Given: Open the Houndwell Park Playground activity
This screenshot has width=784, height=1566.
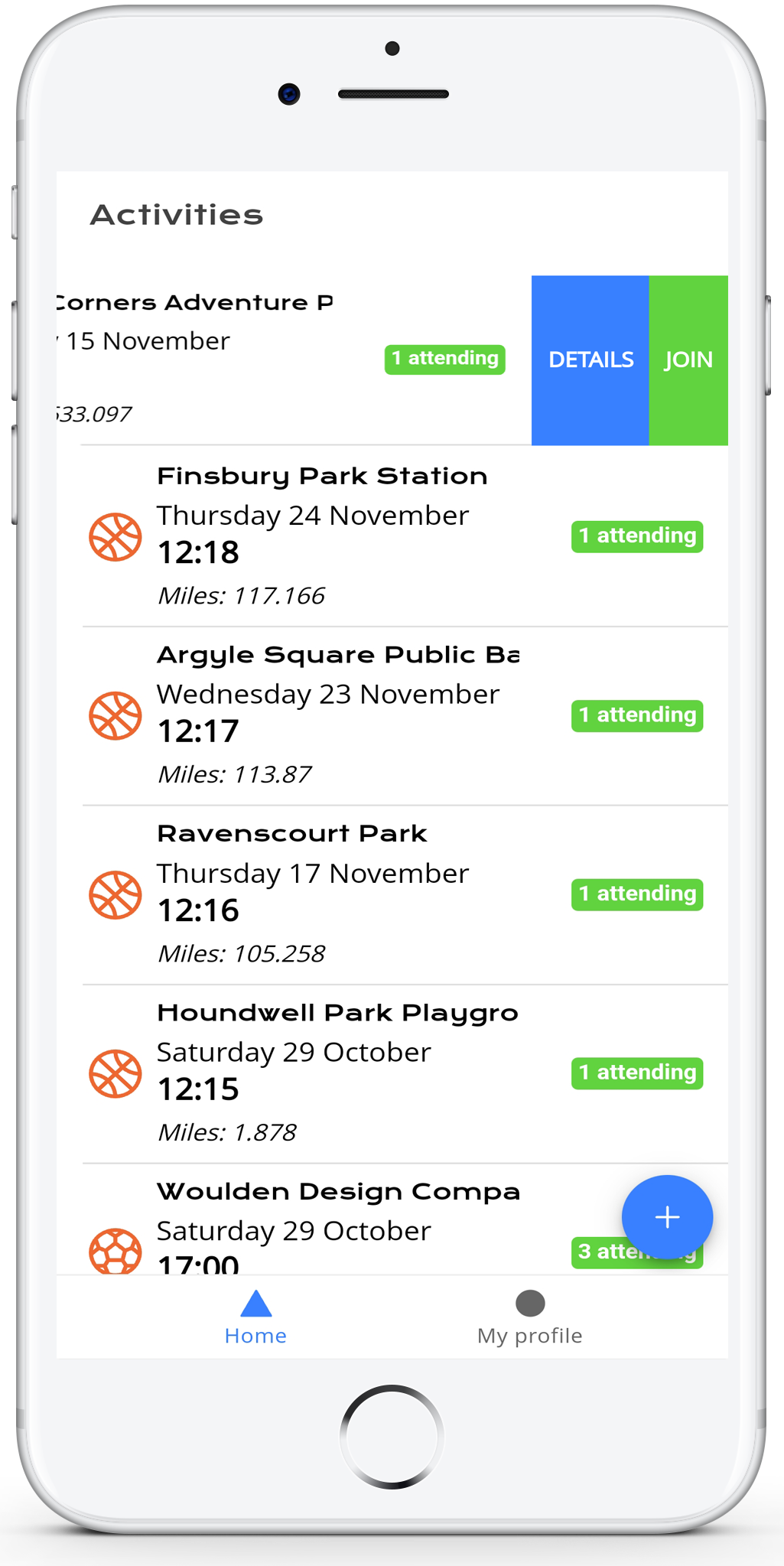Looking at the screenshot, I should click(x=405, y=1074).
